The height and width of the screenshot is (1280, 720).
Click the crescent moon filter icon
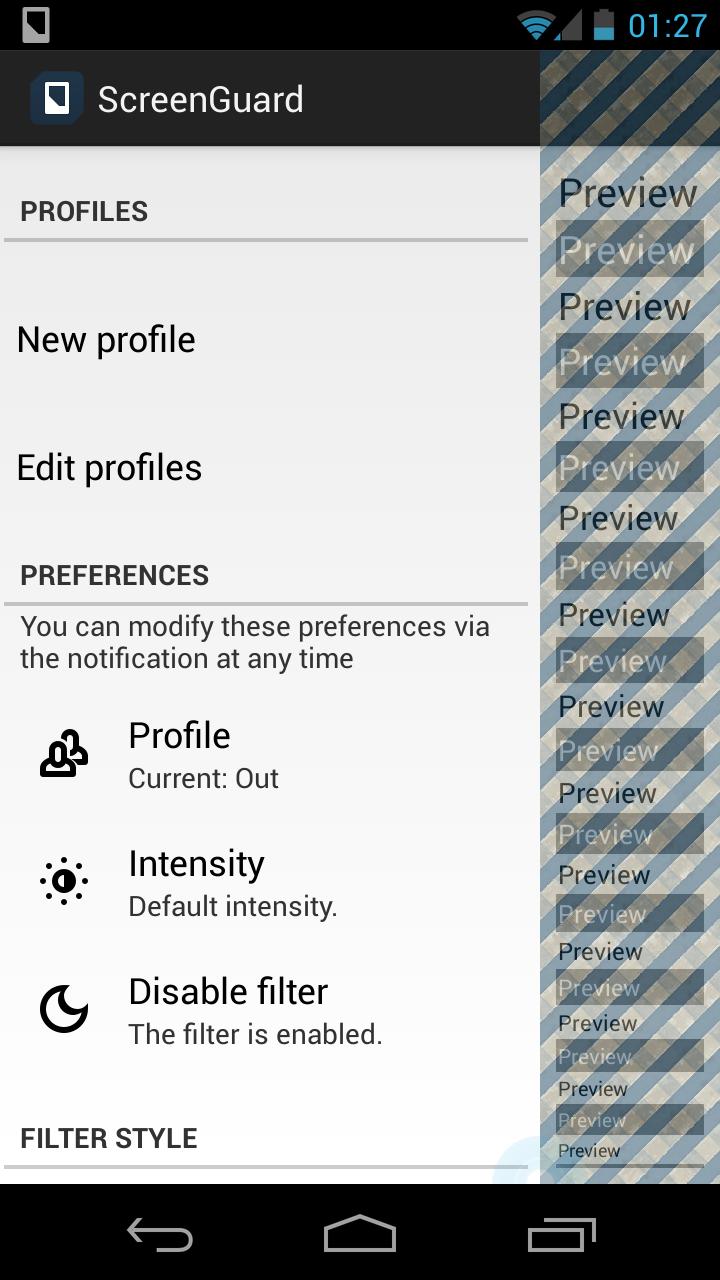click(x=63, y=1009)
